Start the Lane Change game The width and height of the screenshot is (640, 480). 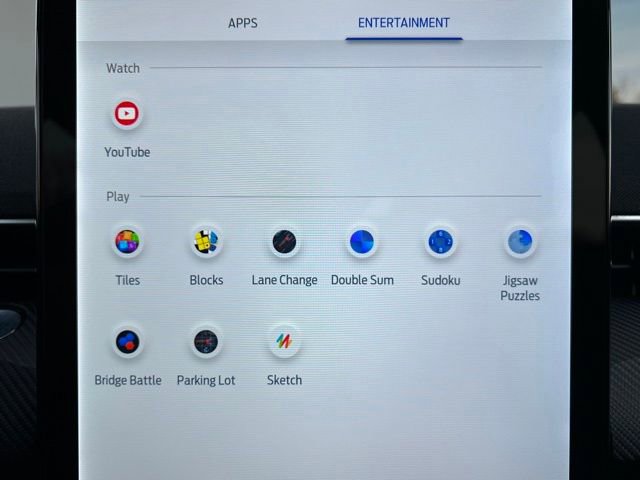pos(284,242)
